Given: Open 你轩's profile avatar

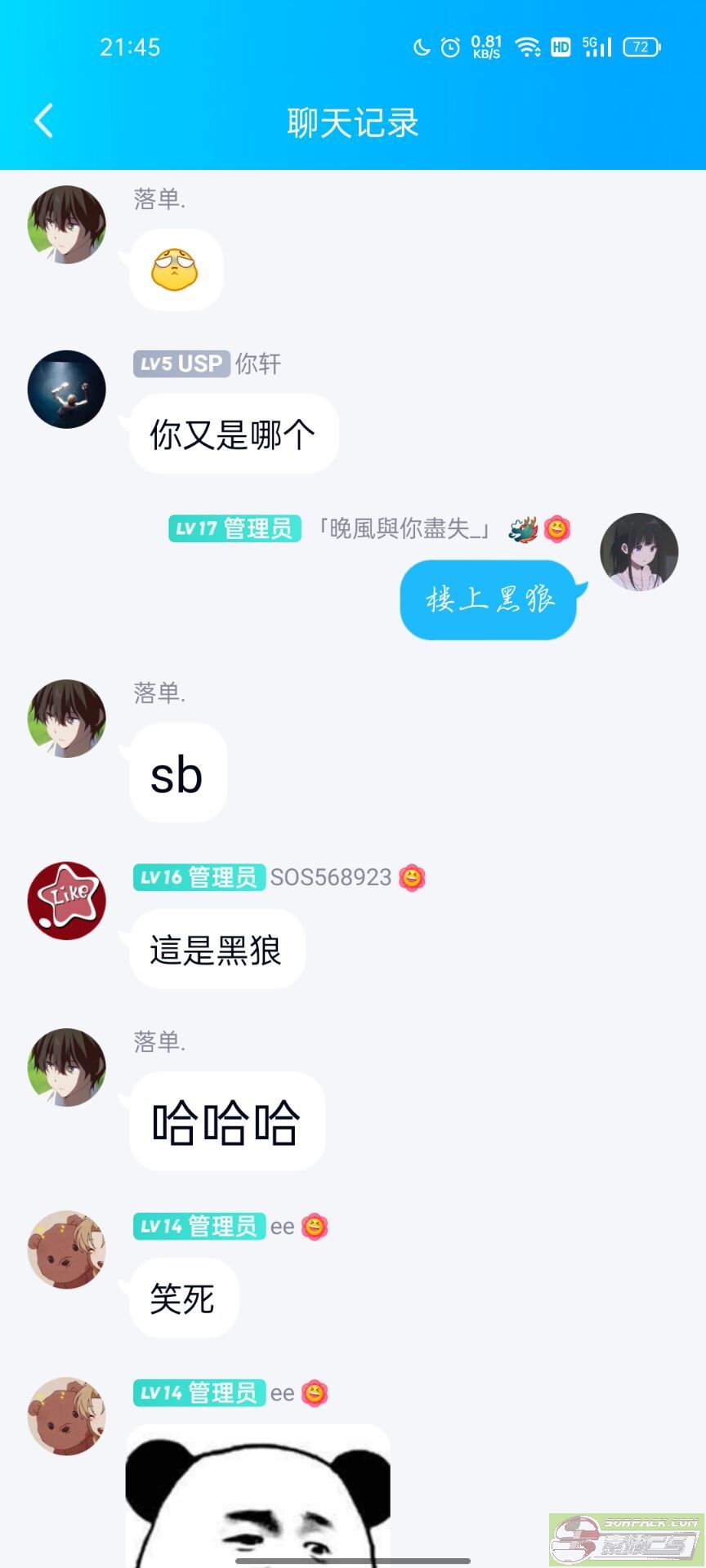Looking at the screenshot, I should click(67, 390).
